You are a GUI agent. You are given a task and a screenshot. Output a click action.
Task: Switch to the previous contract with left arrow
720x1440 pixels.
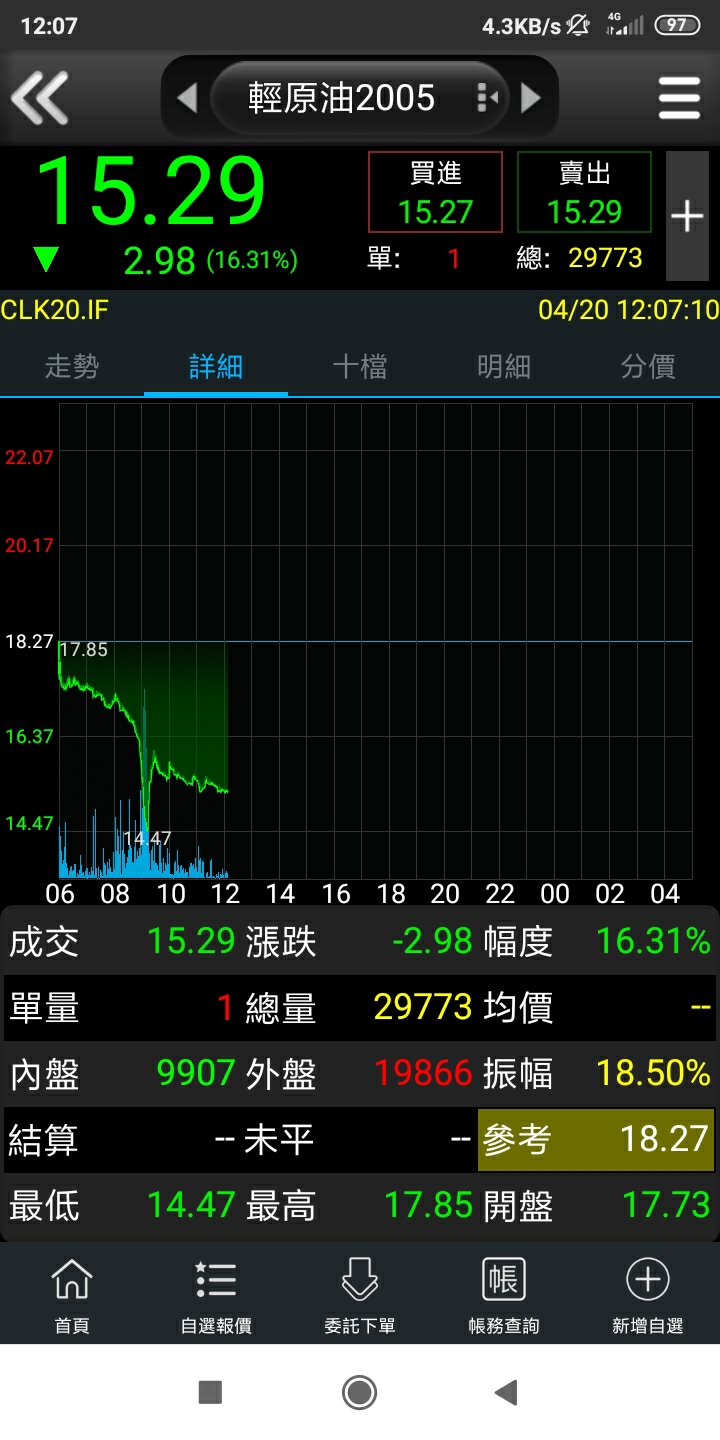(x=187, y=98)
